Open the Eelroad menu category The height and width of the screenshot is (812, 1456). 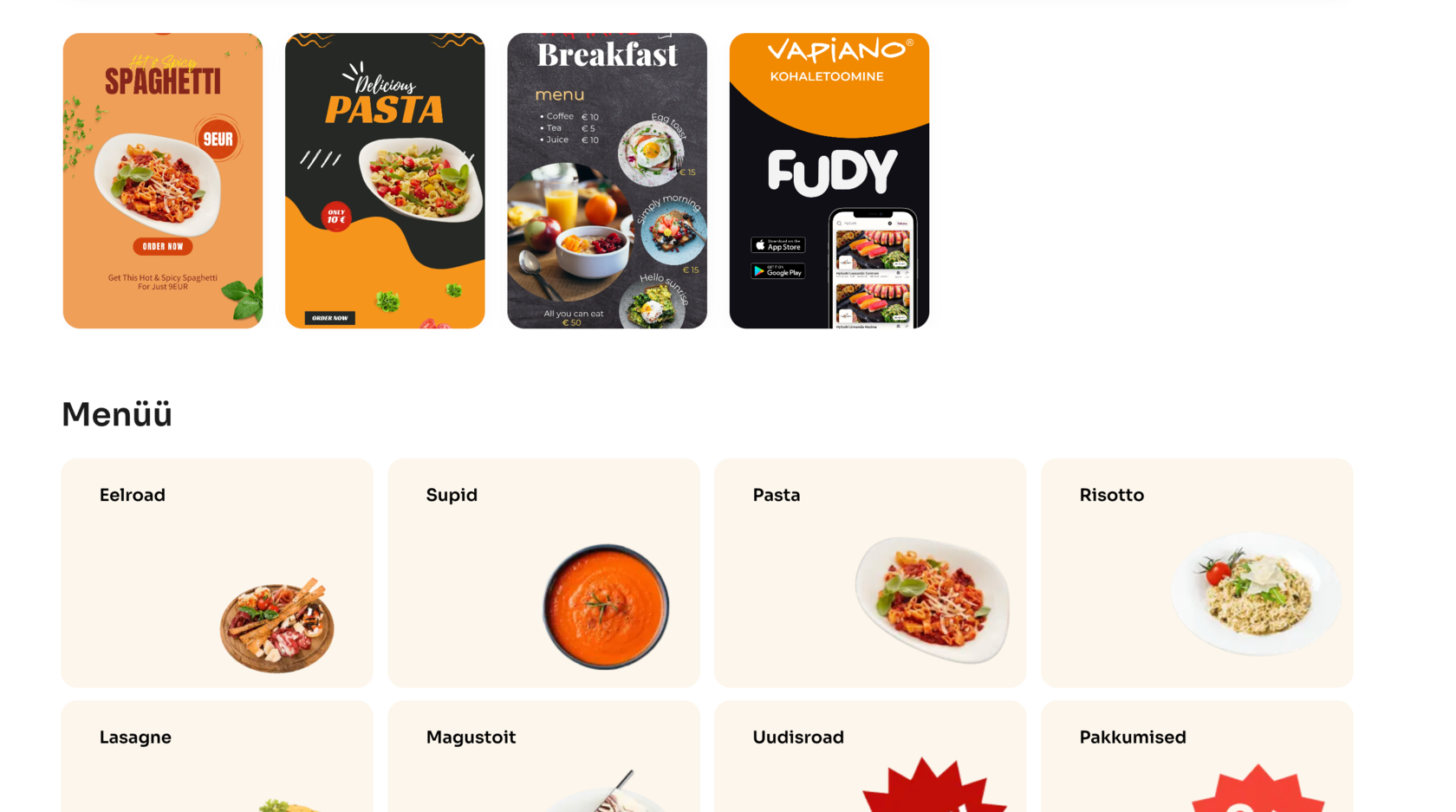217,572
